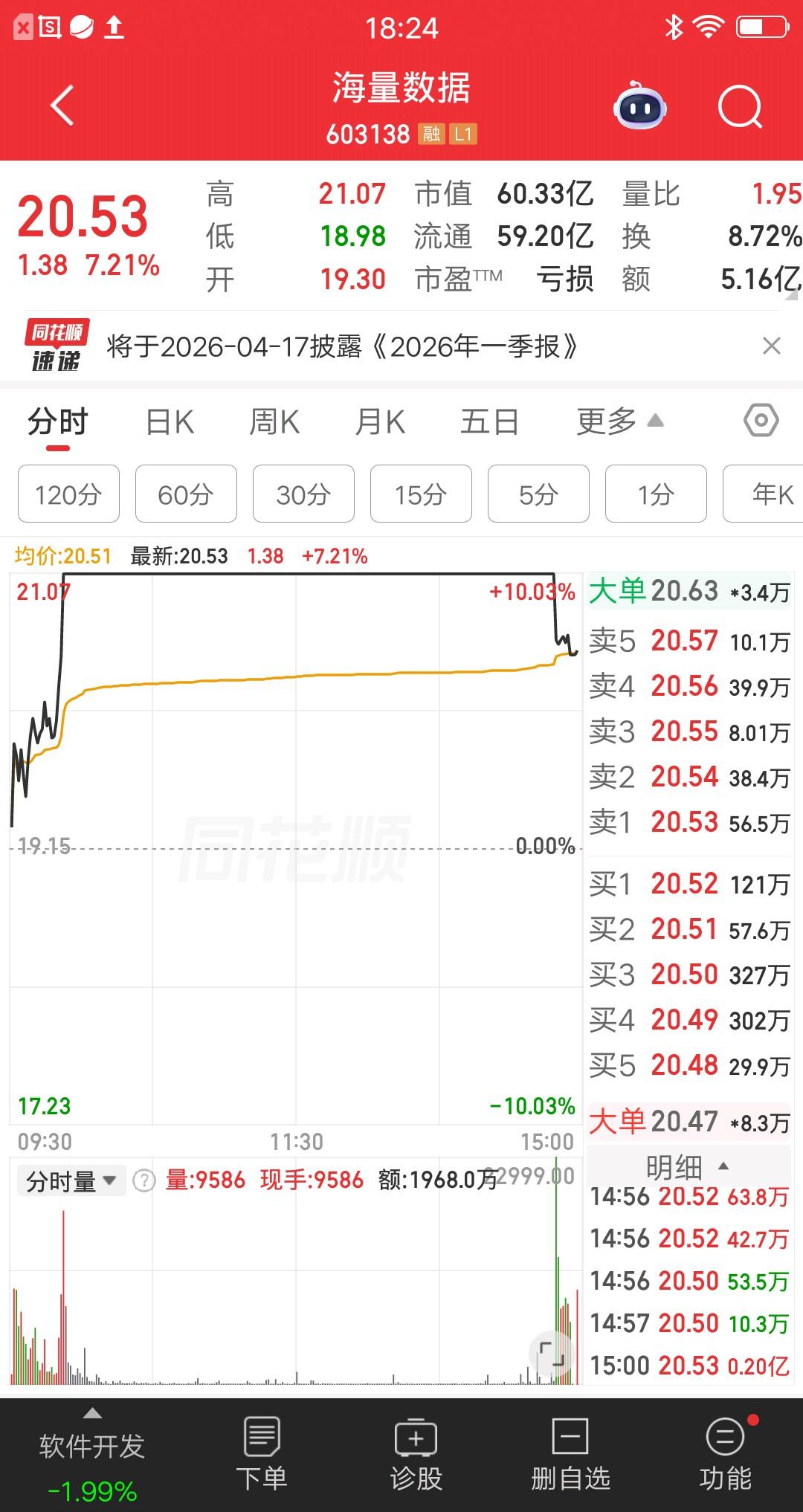The height and width of the screenshot is (1512, 803).
Task: Open the chart settings gear icon
Action: pyautogui.click(x=761, y=421)
